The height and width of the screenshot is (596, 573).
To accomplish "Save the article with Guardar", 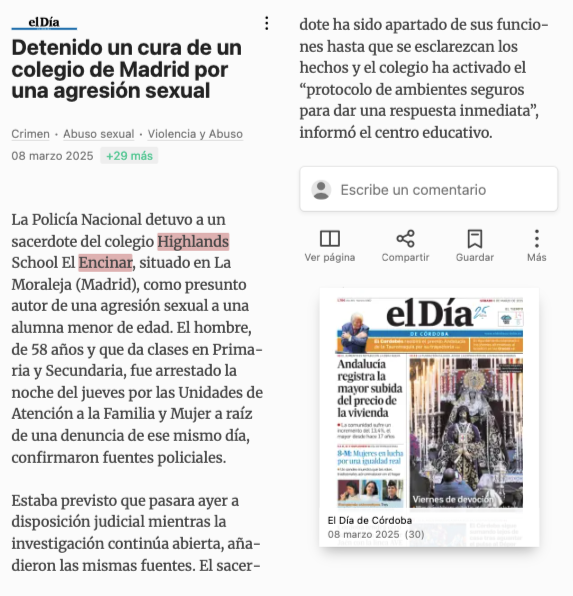I will [475, 246].
